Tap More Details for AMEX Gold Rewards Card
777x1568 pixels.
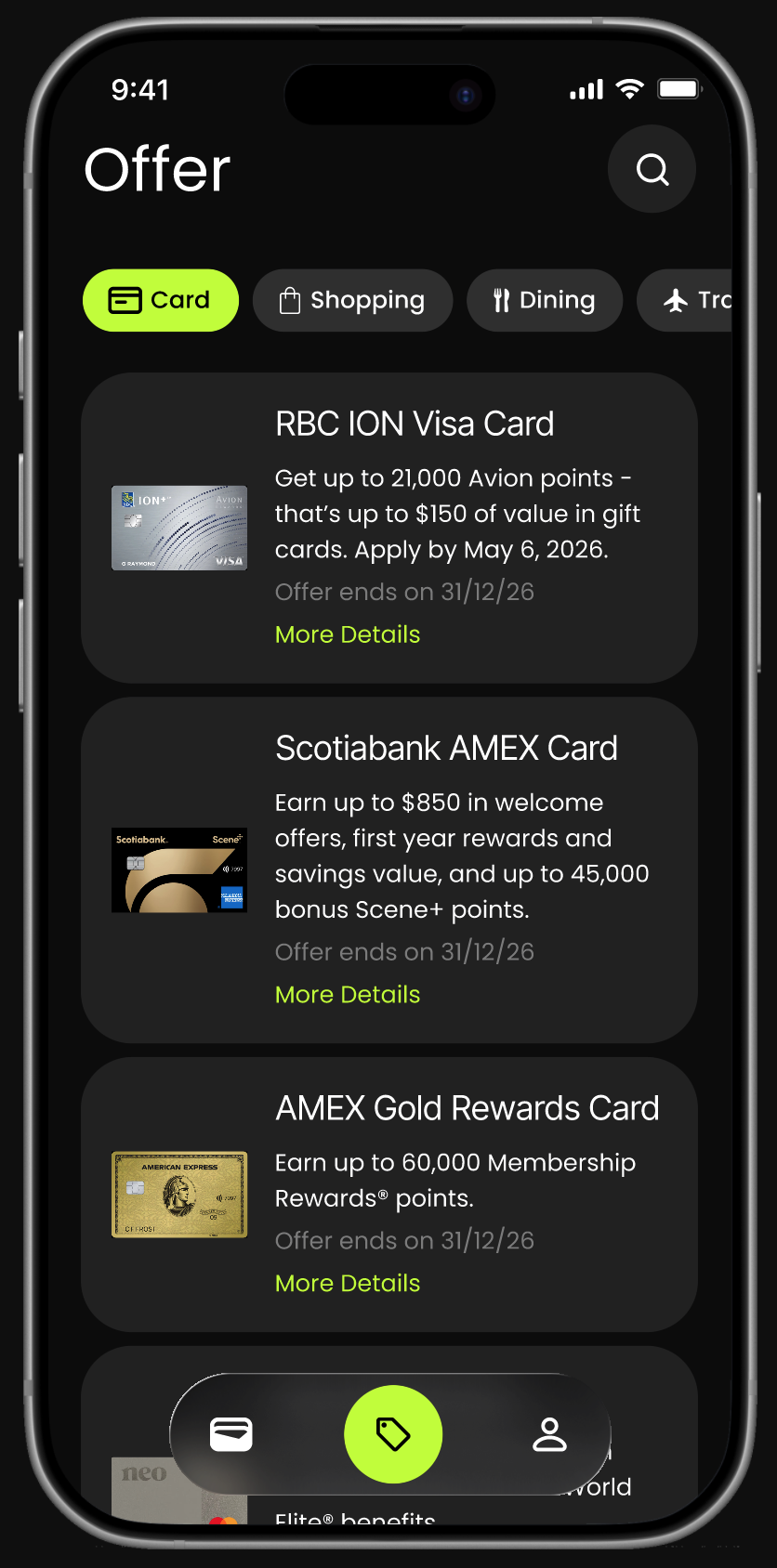(x=348, y=1284)
